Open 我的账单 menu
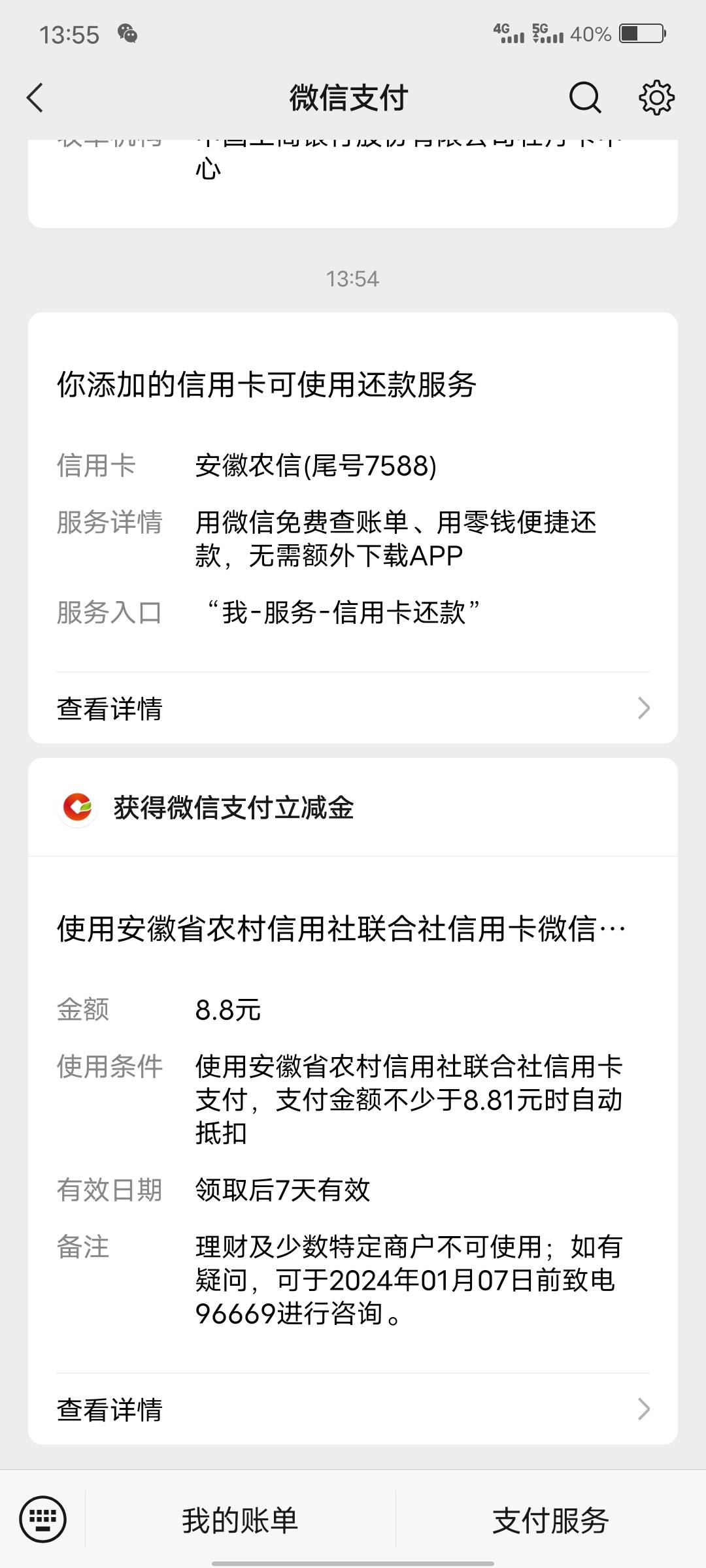This screenshot has width=706, height=1568. (x=240, y=1520)
